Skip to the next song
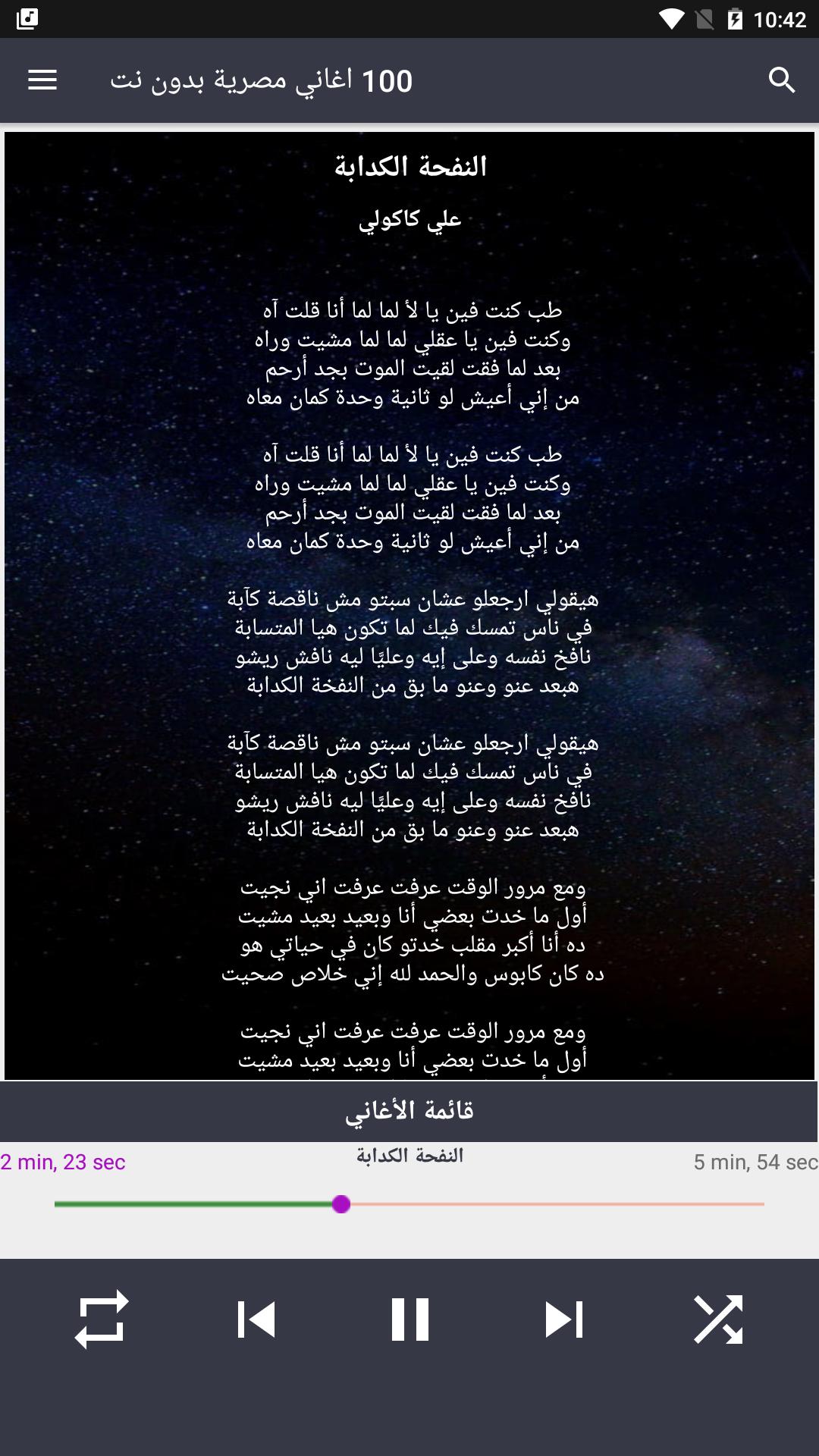819x1456 pixels. tap(564, 1319)
